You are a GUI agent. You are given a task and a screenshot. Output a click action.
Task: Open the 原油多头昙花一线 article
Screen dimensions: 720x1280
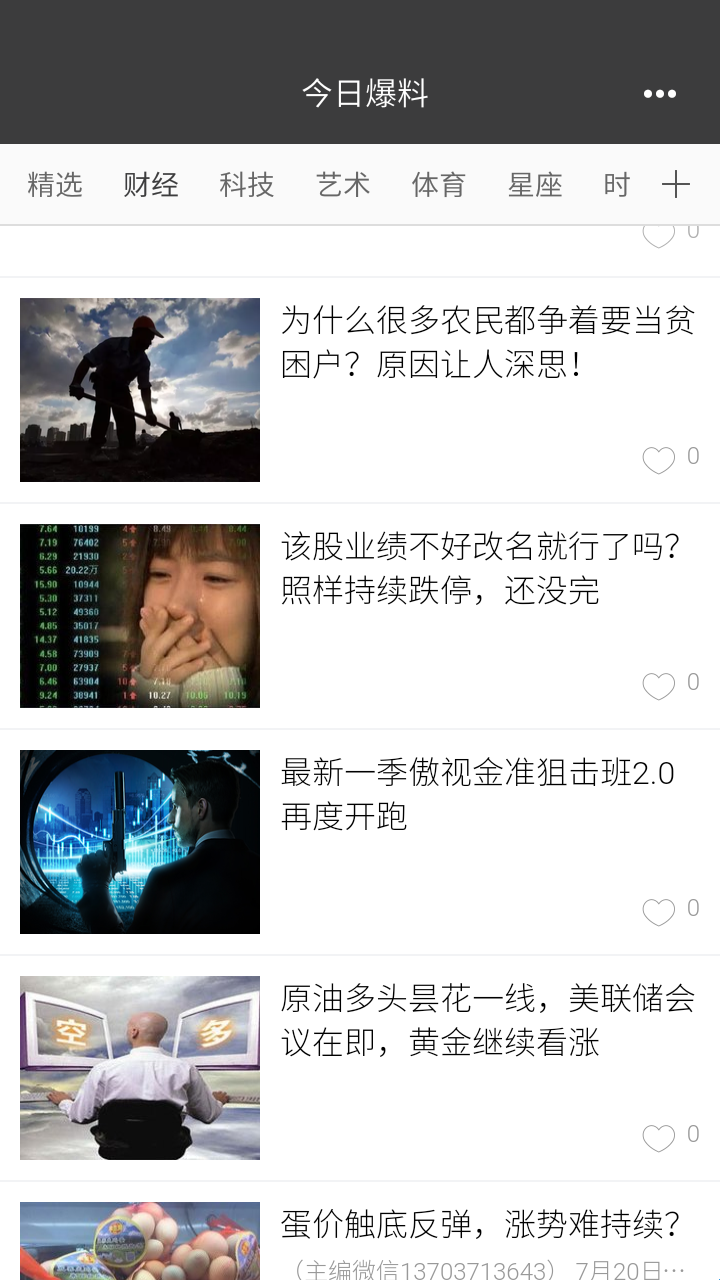pos(487,1021)
